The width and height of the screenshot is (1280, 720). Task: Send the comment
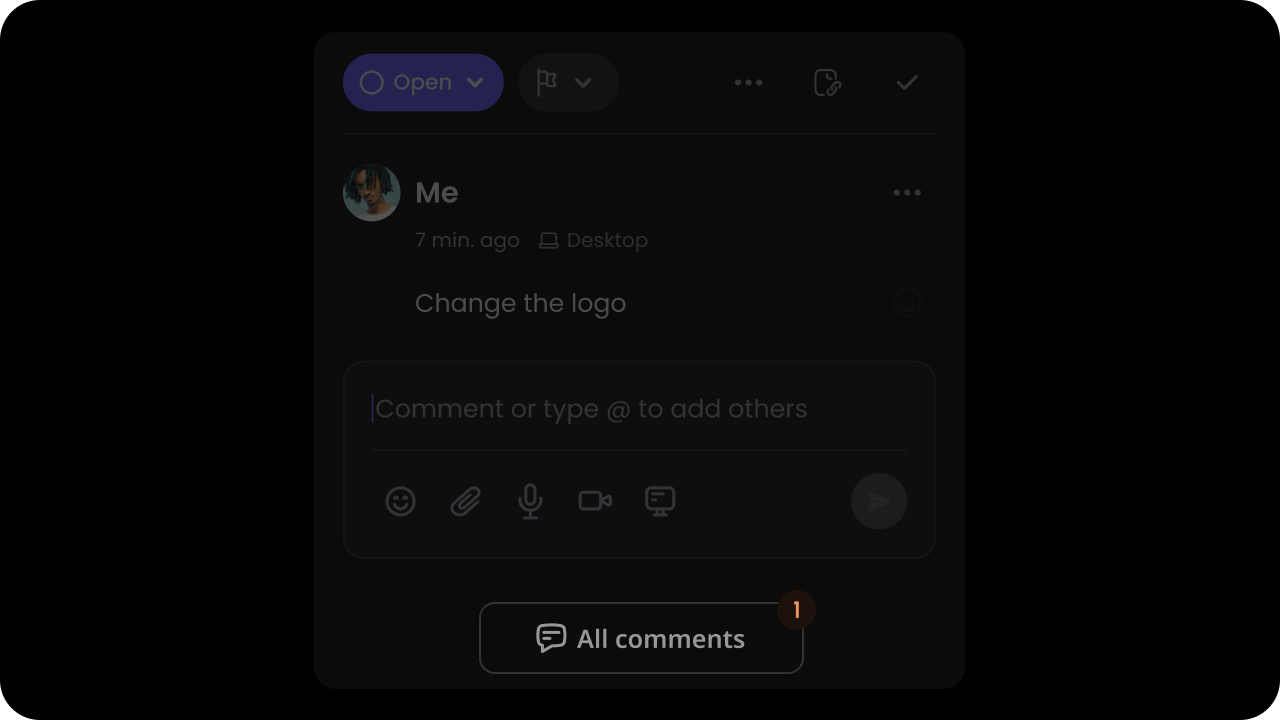tap(879, 502)
